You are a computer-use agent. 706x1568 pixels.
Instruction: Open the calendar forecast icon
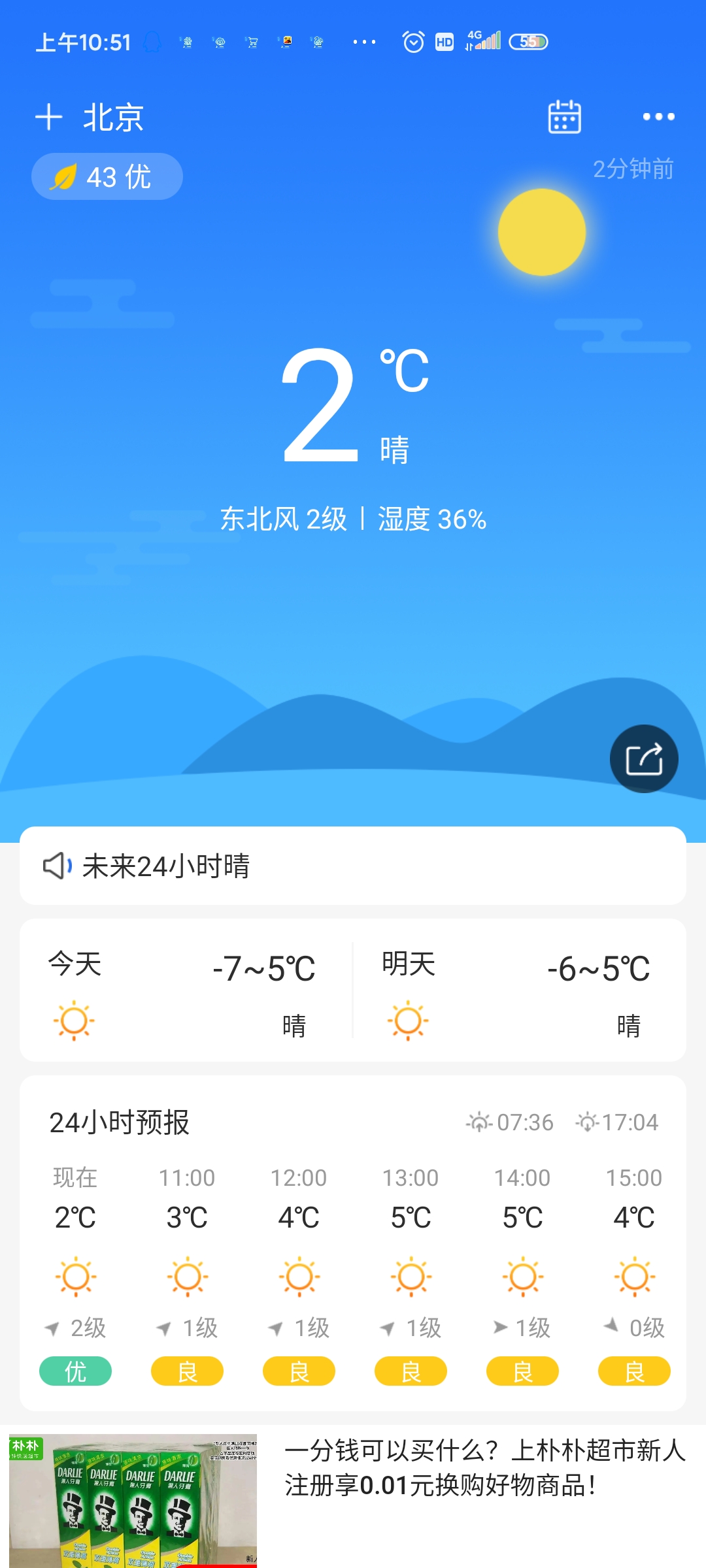click(564, 117)
